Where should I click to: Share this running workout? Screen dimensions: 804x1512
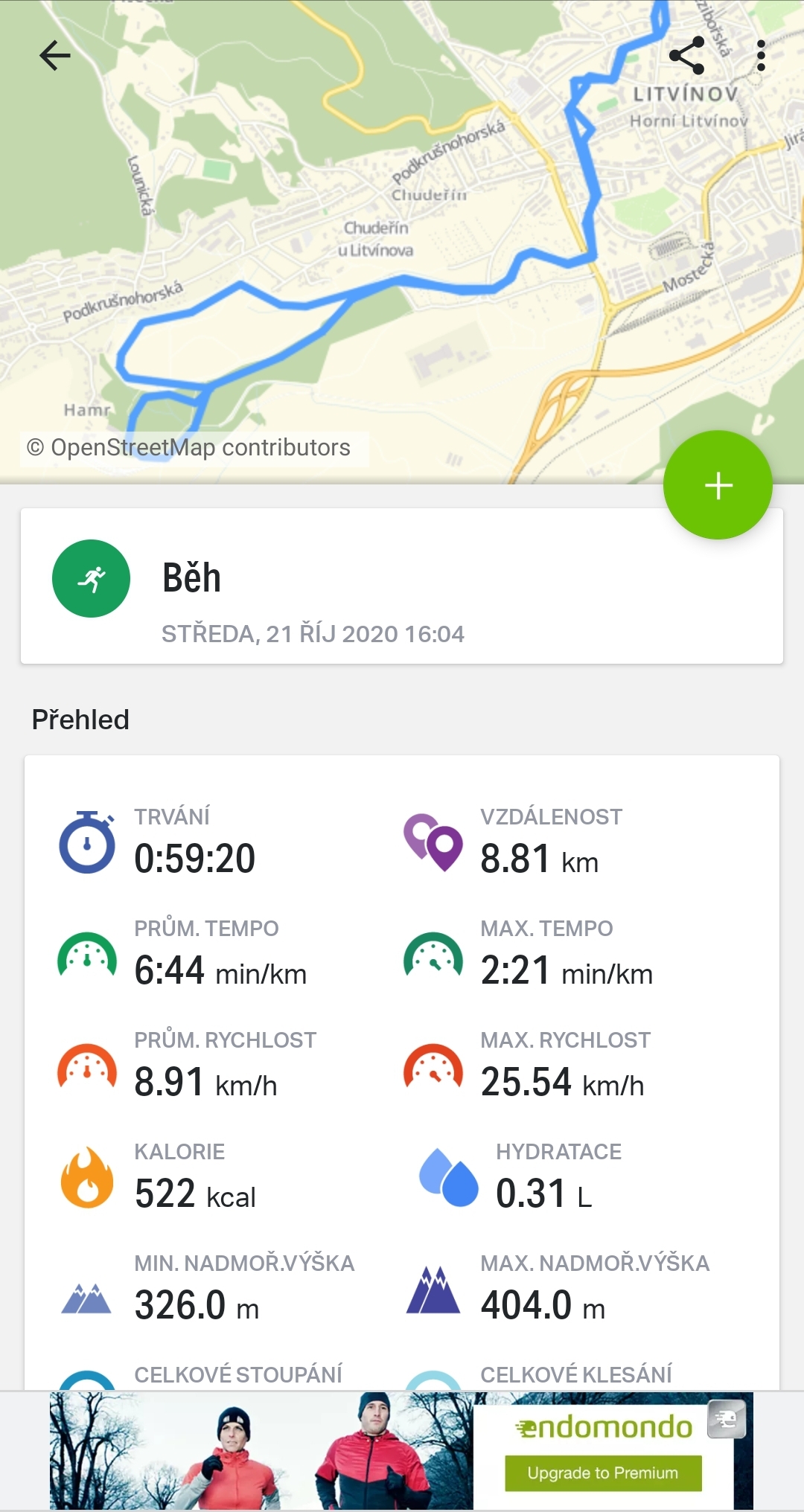click(686, 56)
